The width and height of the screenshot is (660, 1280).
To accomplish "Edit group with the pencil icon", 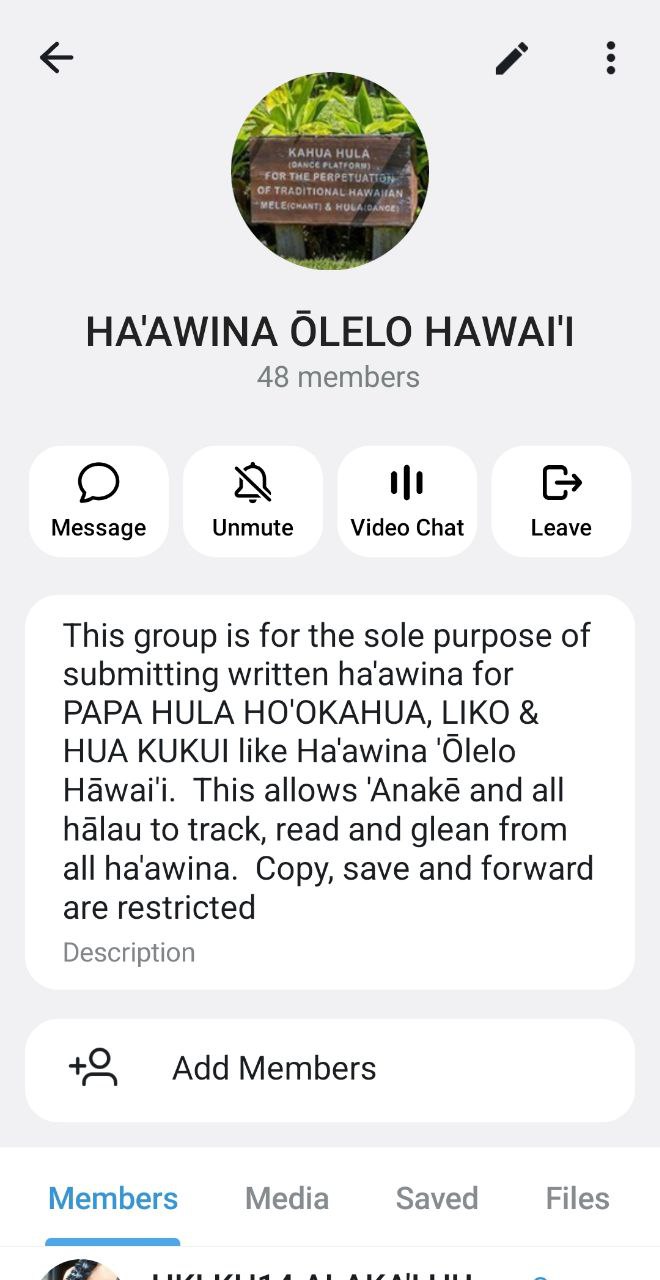I will [x=512, y=59].
